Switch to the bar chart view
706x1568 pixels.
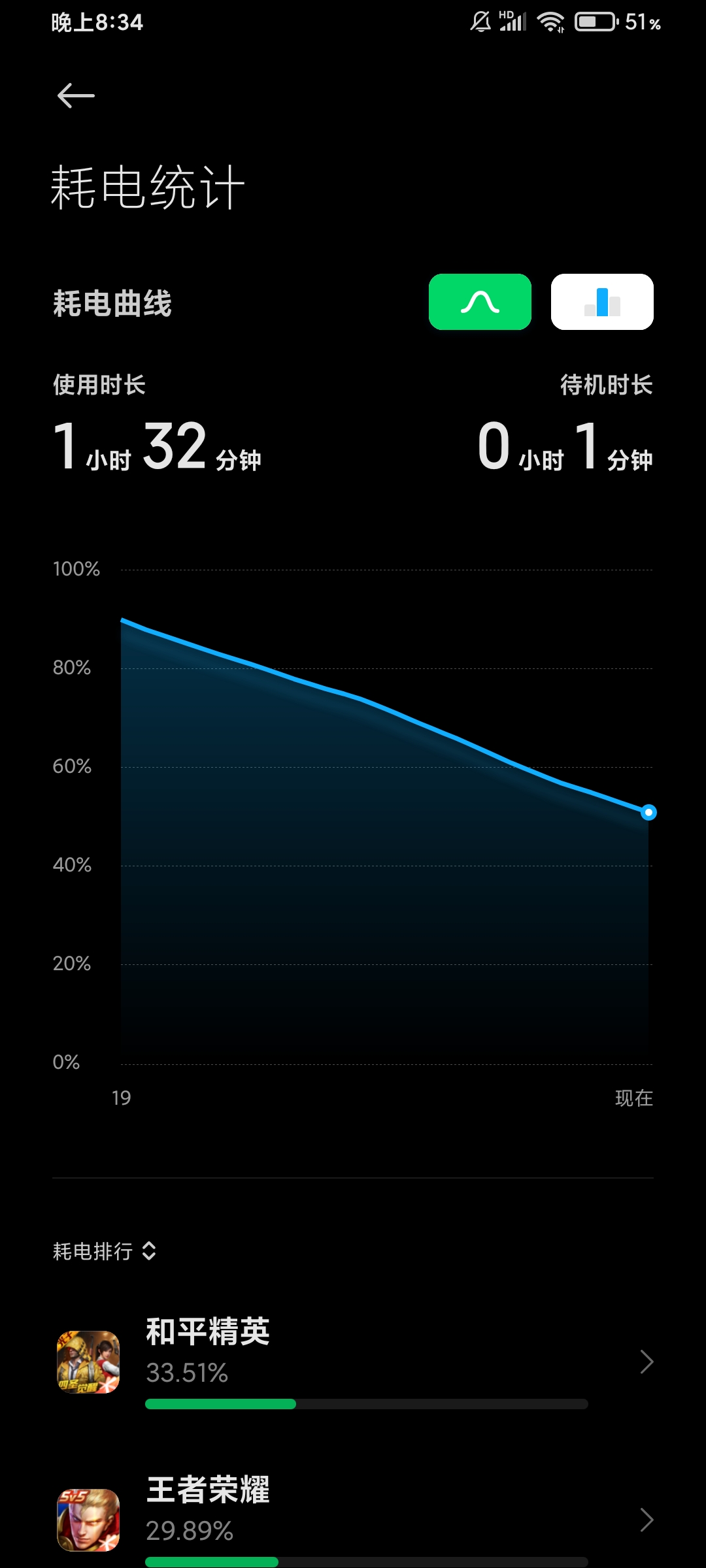602,302
